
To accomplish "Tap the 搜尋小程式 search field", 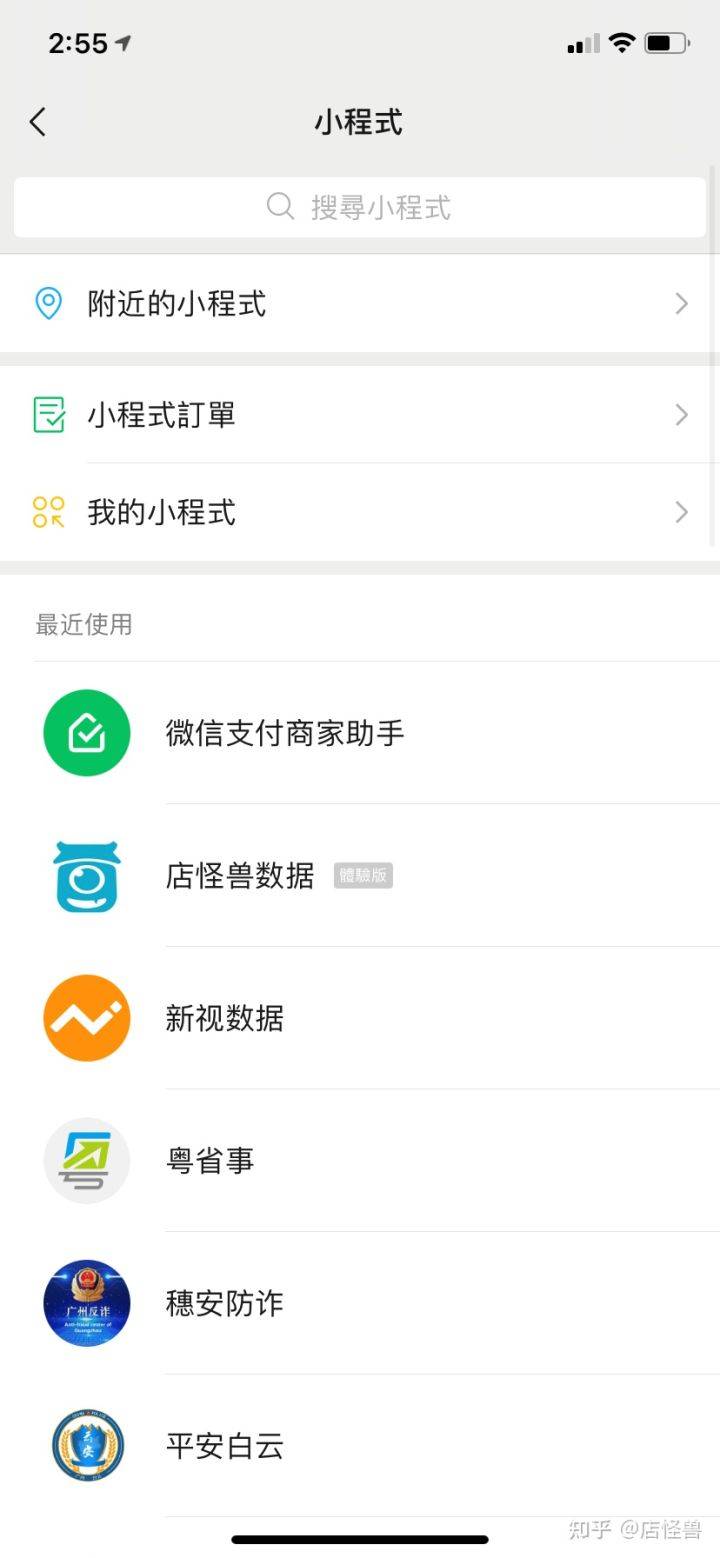I will tap(359, 207).
